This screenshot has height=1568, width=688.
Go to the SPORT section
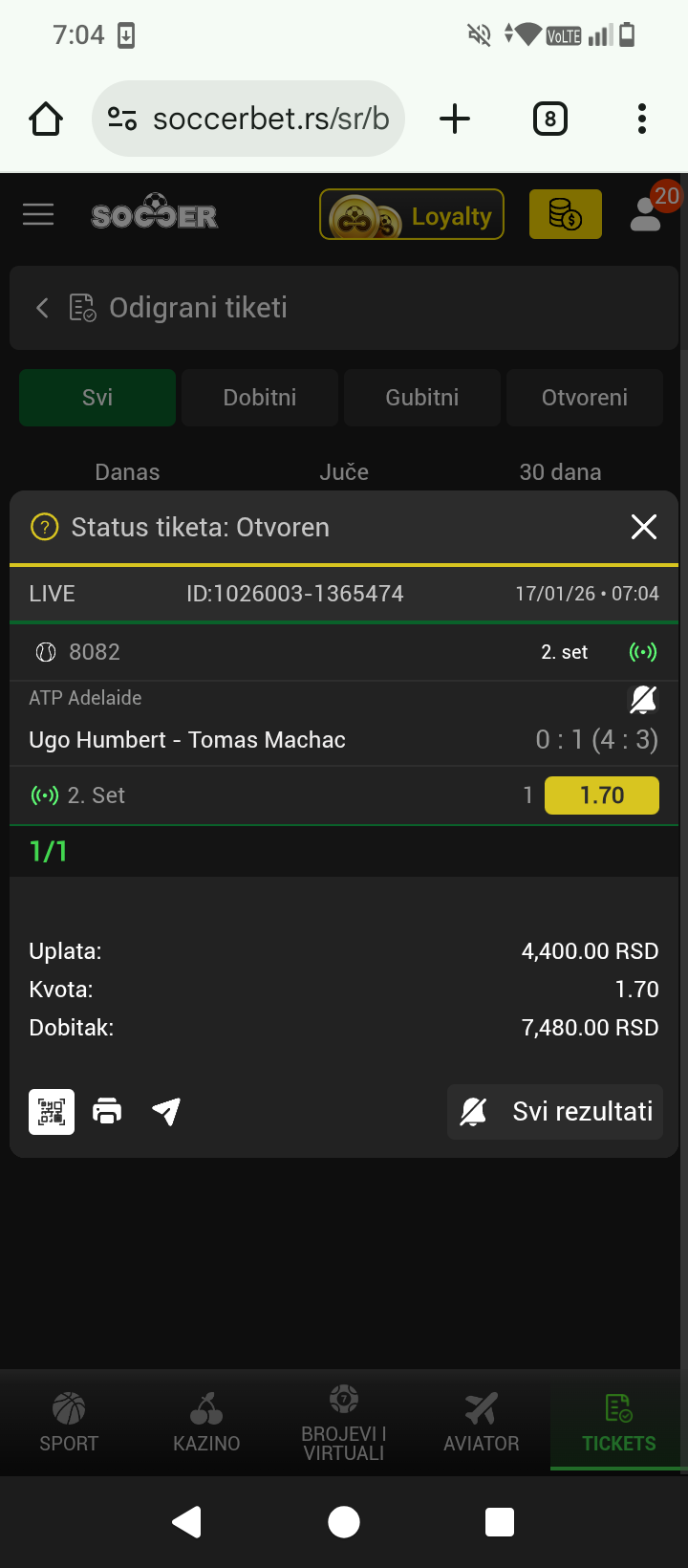pos(69,1423)
